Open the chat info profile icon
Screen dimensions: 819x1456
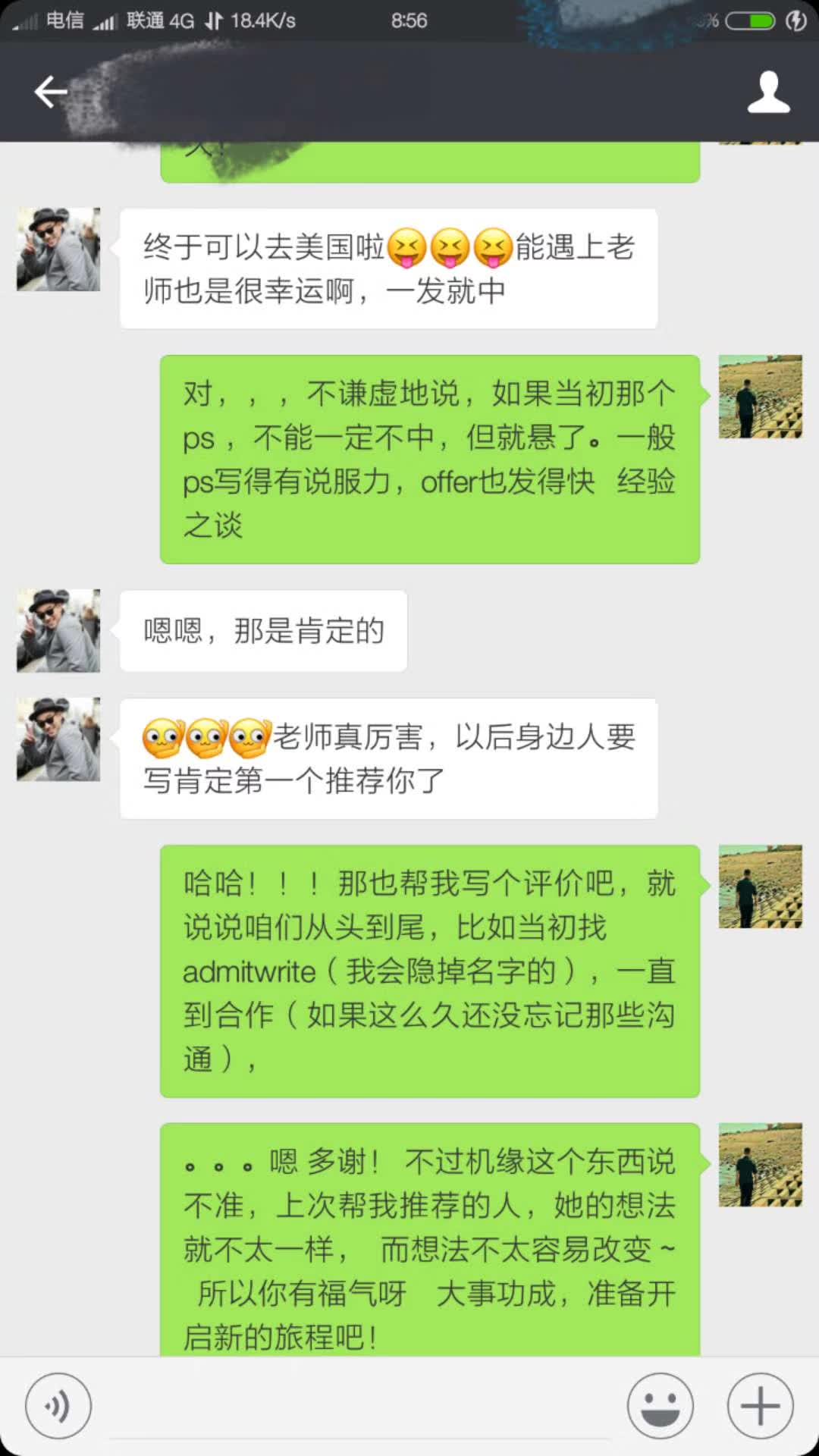[768, 93]
